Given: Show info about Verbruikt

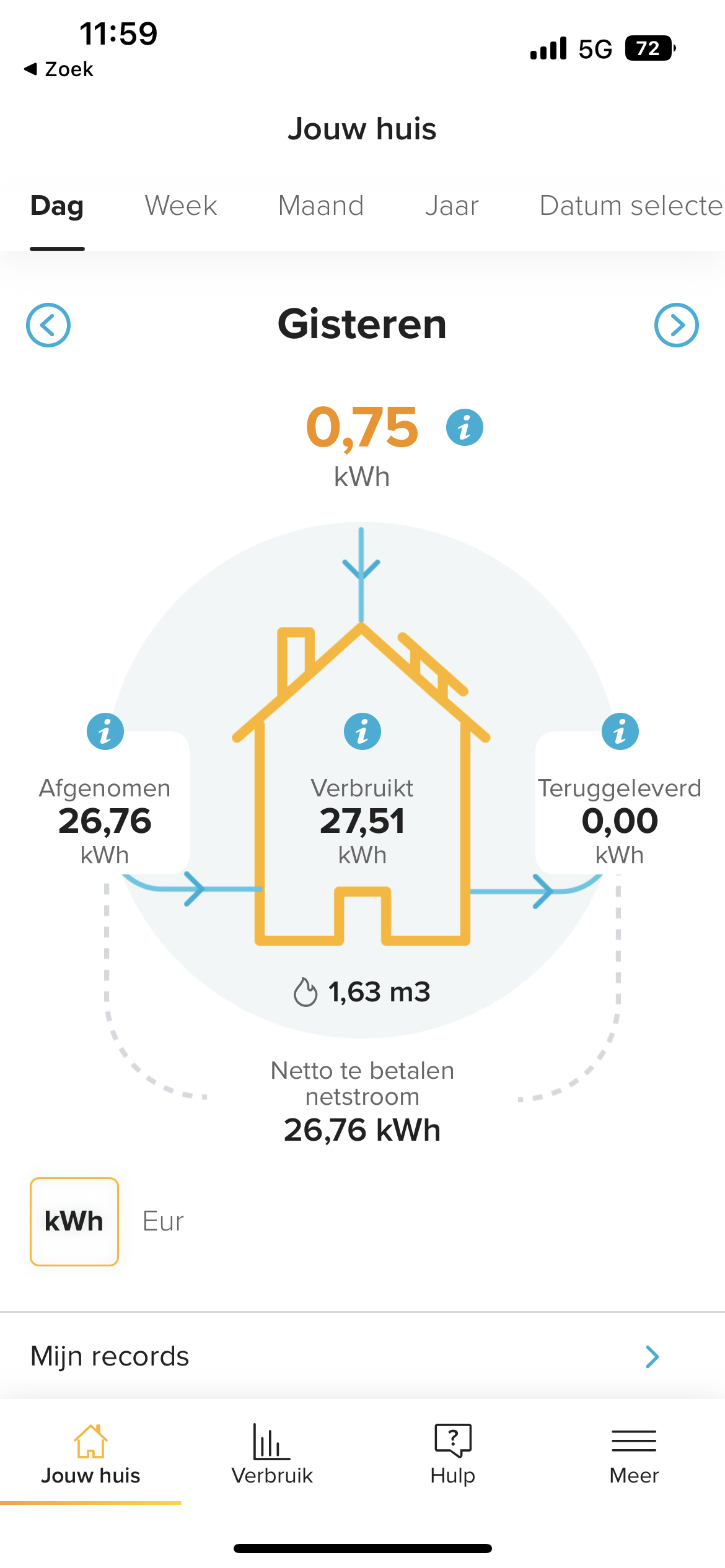Looking at the screenshot, I should click(x=362, y=731).
